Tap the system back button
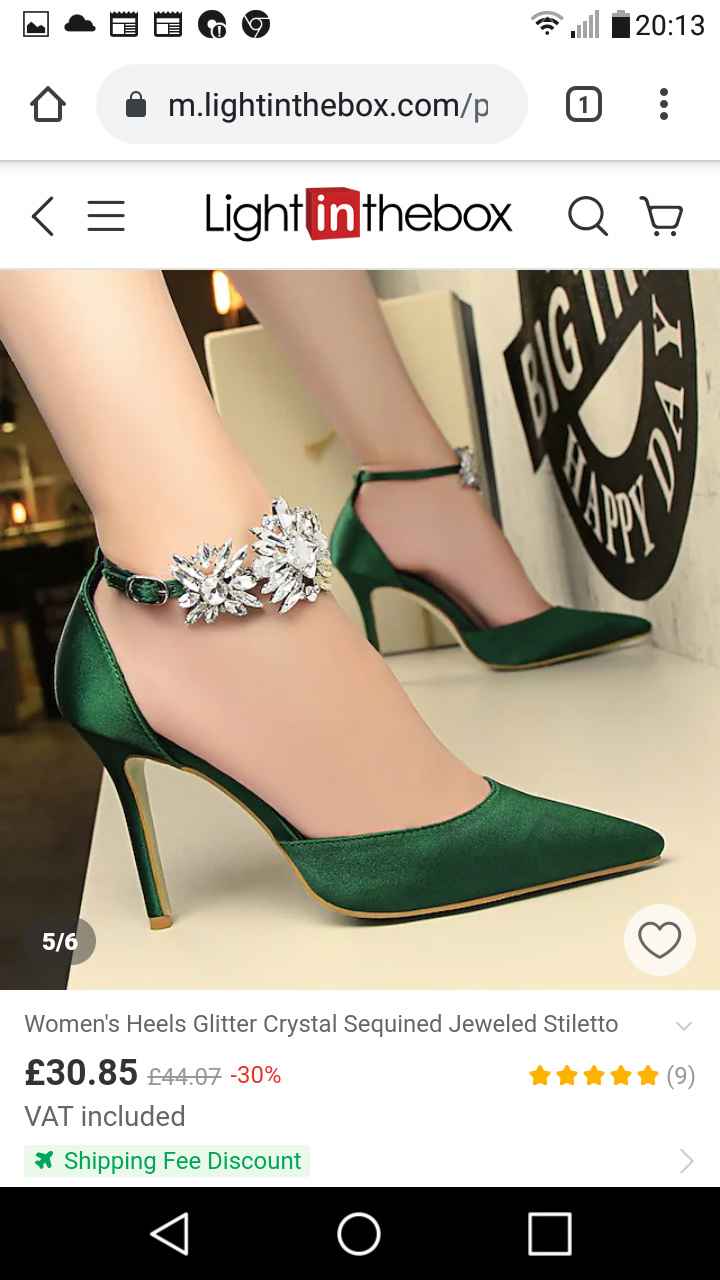Image resolution: width=720 pixels, height=1280 pixels. [x=170, y=1233]
